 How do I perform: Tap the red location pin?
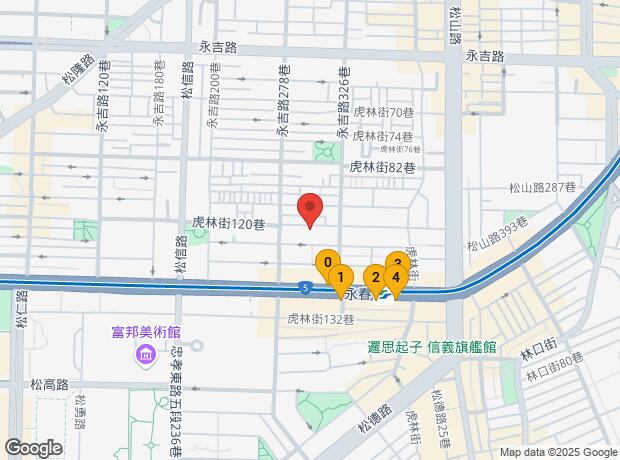coord(310,209)
